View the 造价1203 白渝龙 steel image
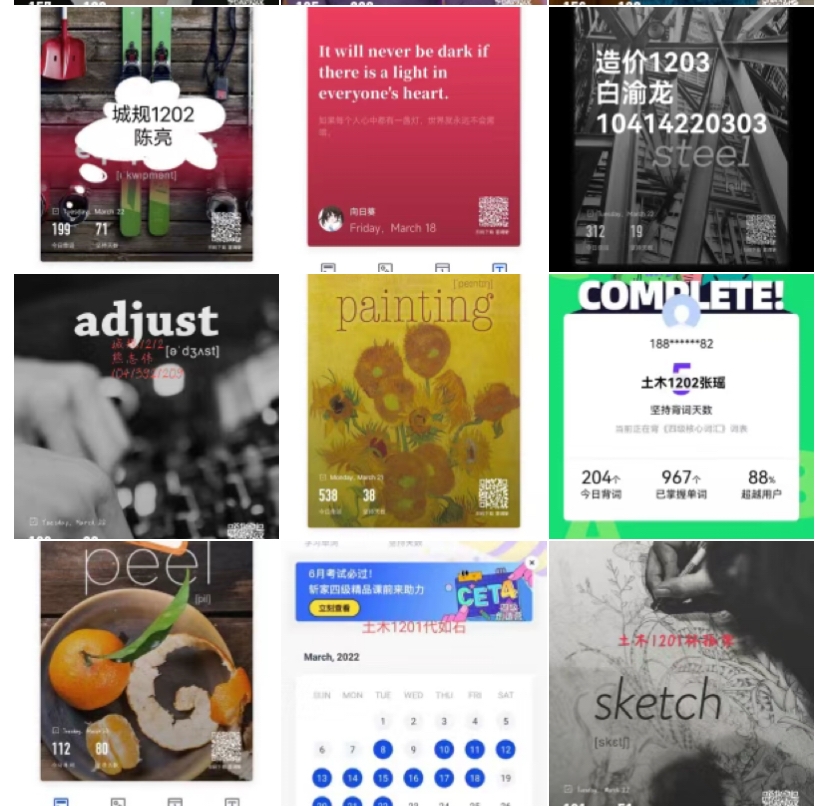 pos(681,138)
